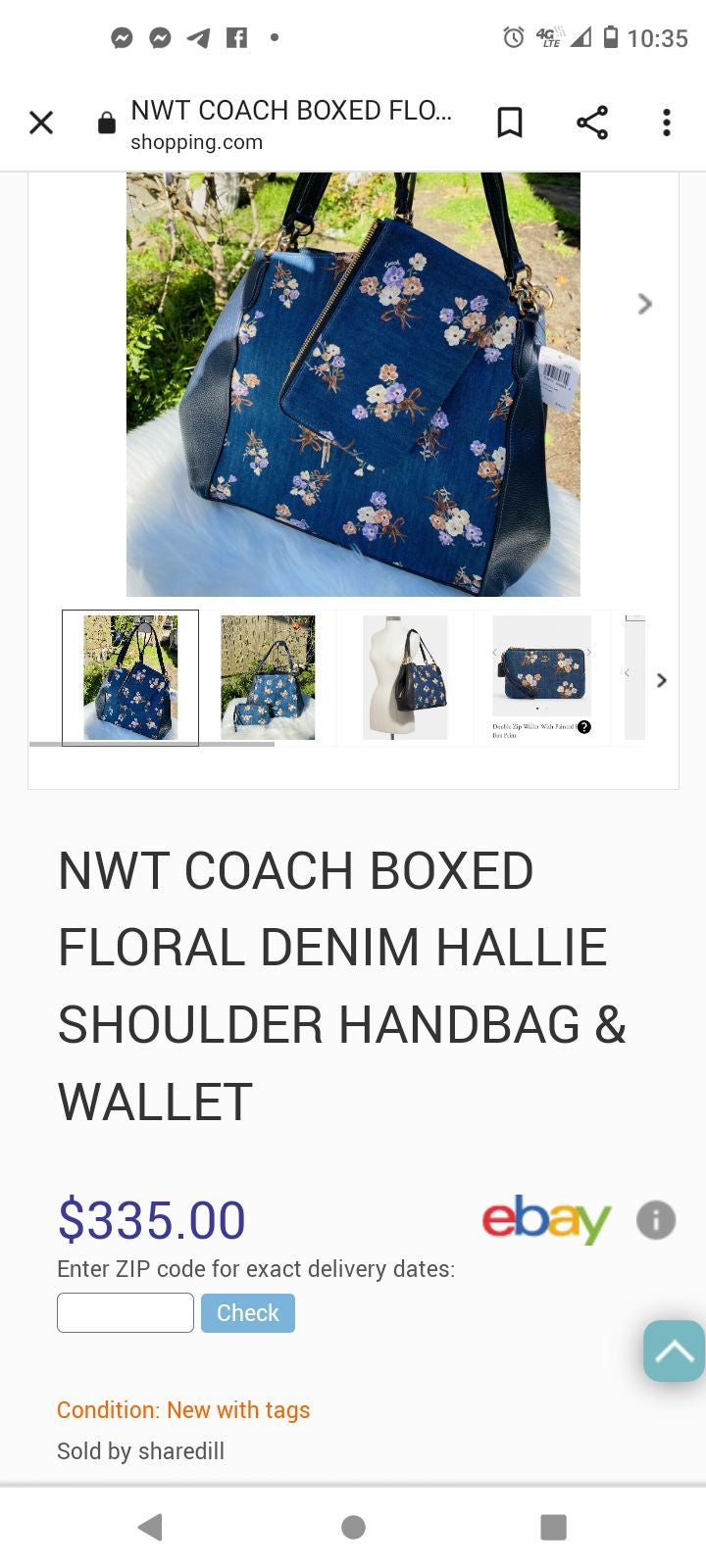
Task: Share this listing page
Action: coord(592,122)
